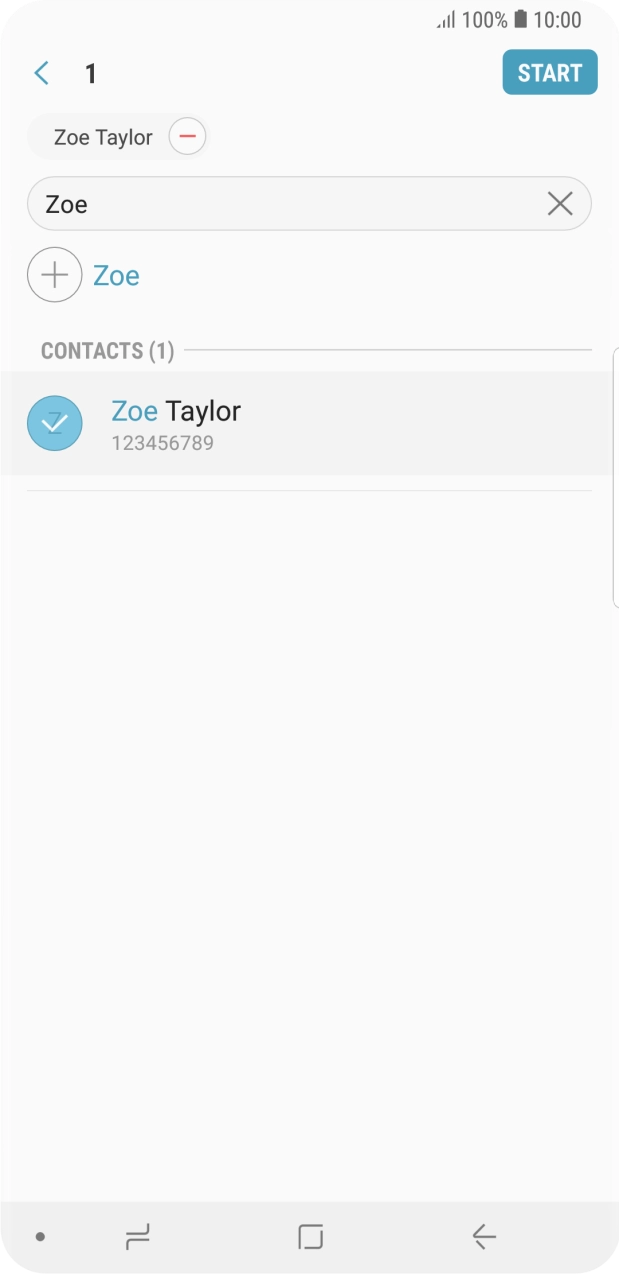Open recent apps from navigation bar

[x=138, y=1237]
